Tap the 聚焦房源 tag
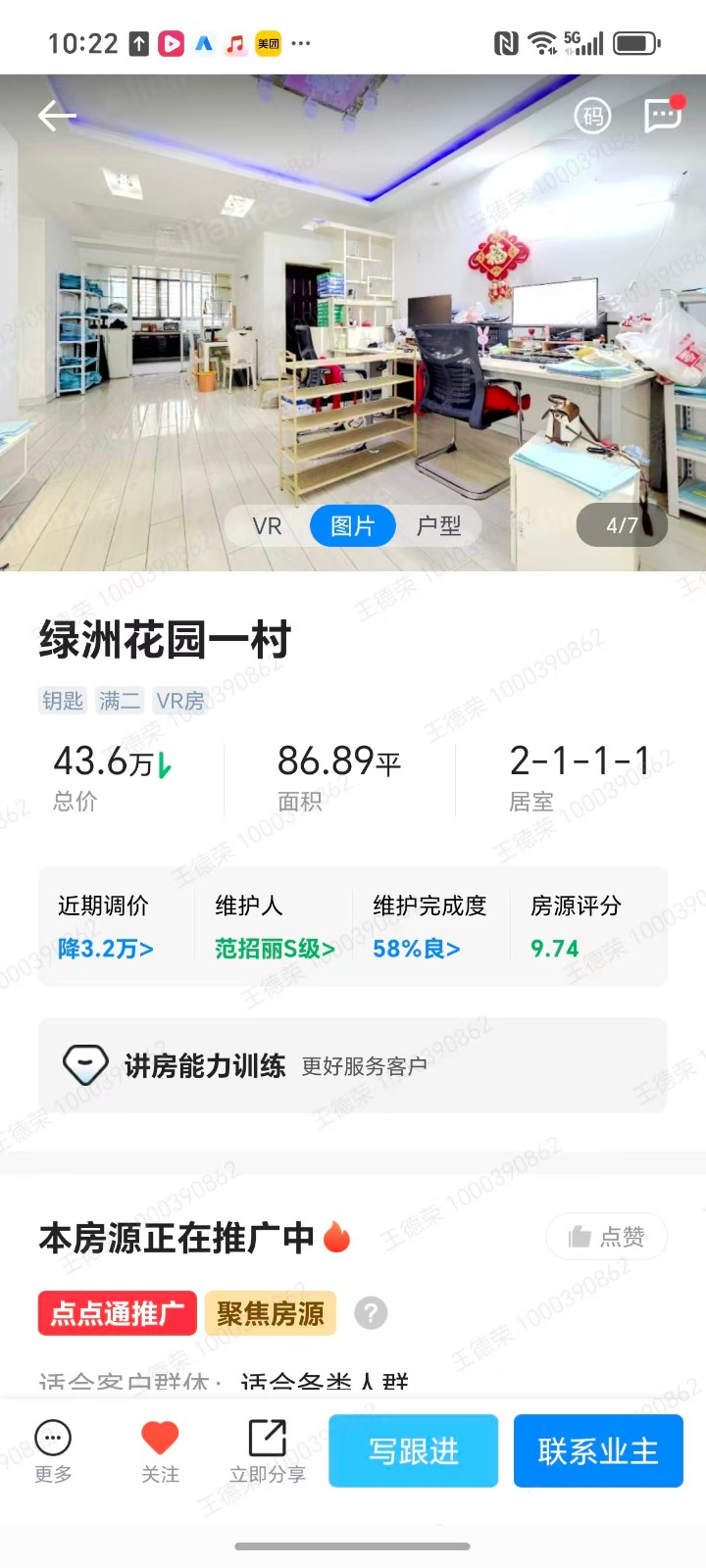 (x=271, y=1313)
